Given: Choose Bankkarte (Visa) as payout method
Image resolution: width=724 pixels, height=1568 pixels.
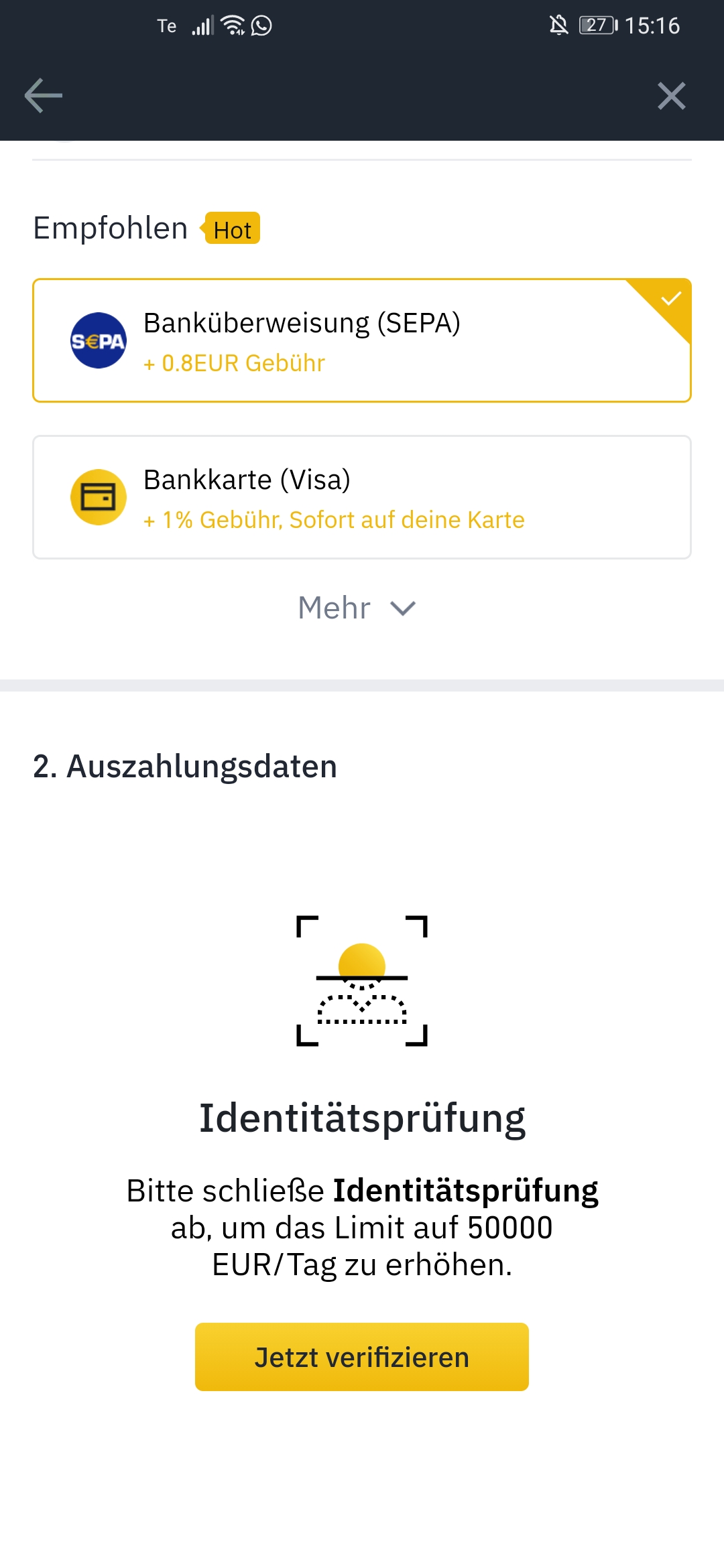Looking at the screenshot, I should point(362,497).
